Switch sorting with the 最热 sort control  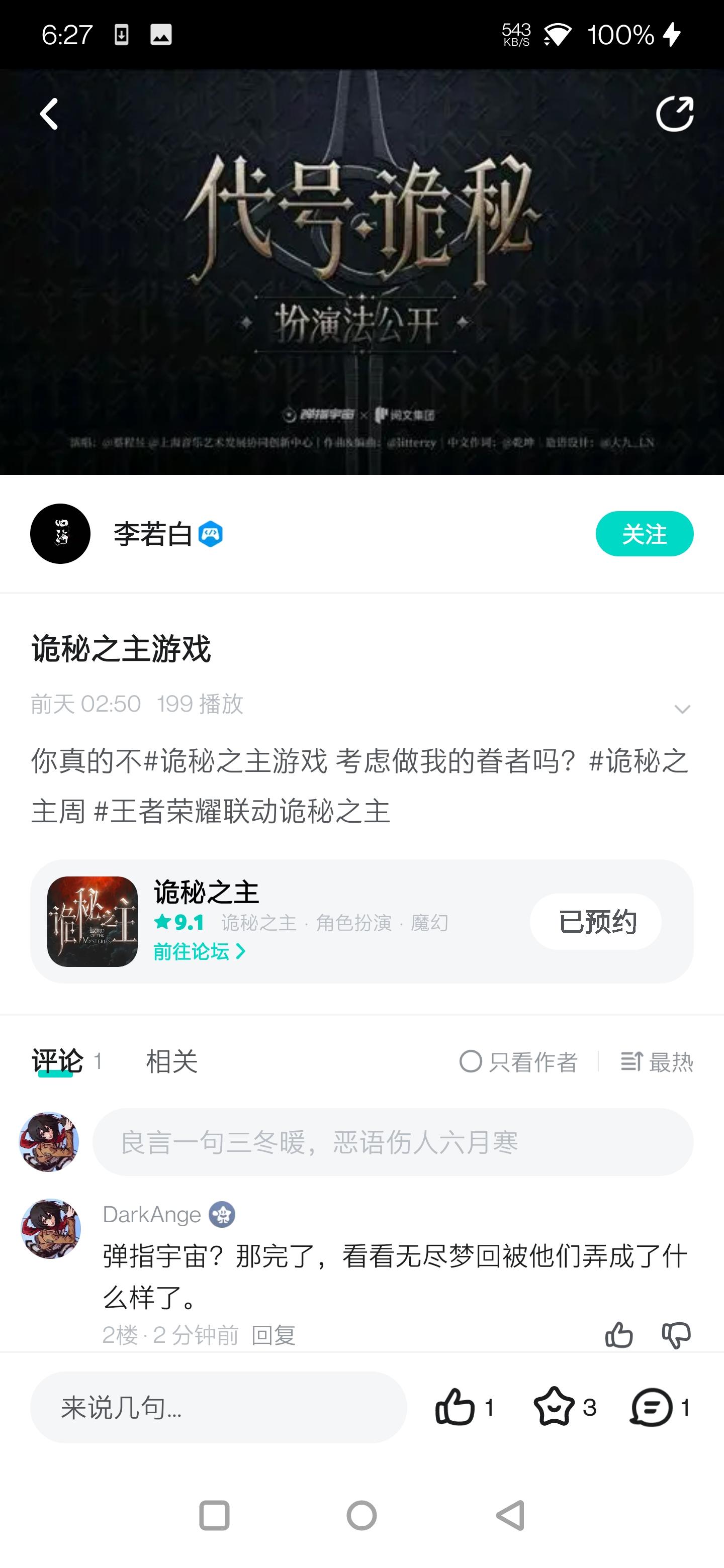click(x=658, y=1060)
